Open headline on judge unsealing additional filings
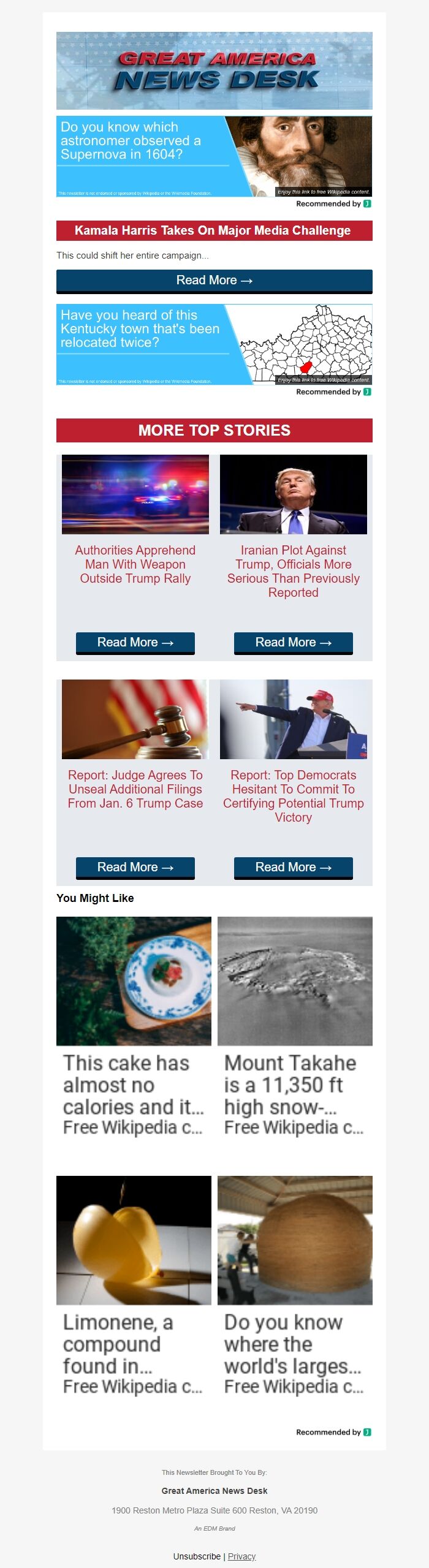The height and width of the screenshot is (1568, 429). pyautogui.click(x=135, y=789)
